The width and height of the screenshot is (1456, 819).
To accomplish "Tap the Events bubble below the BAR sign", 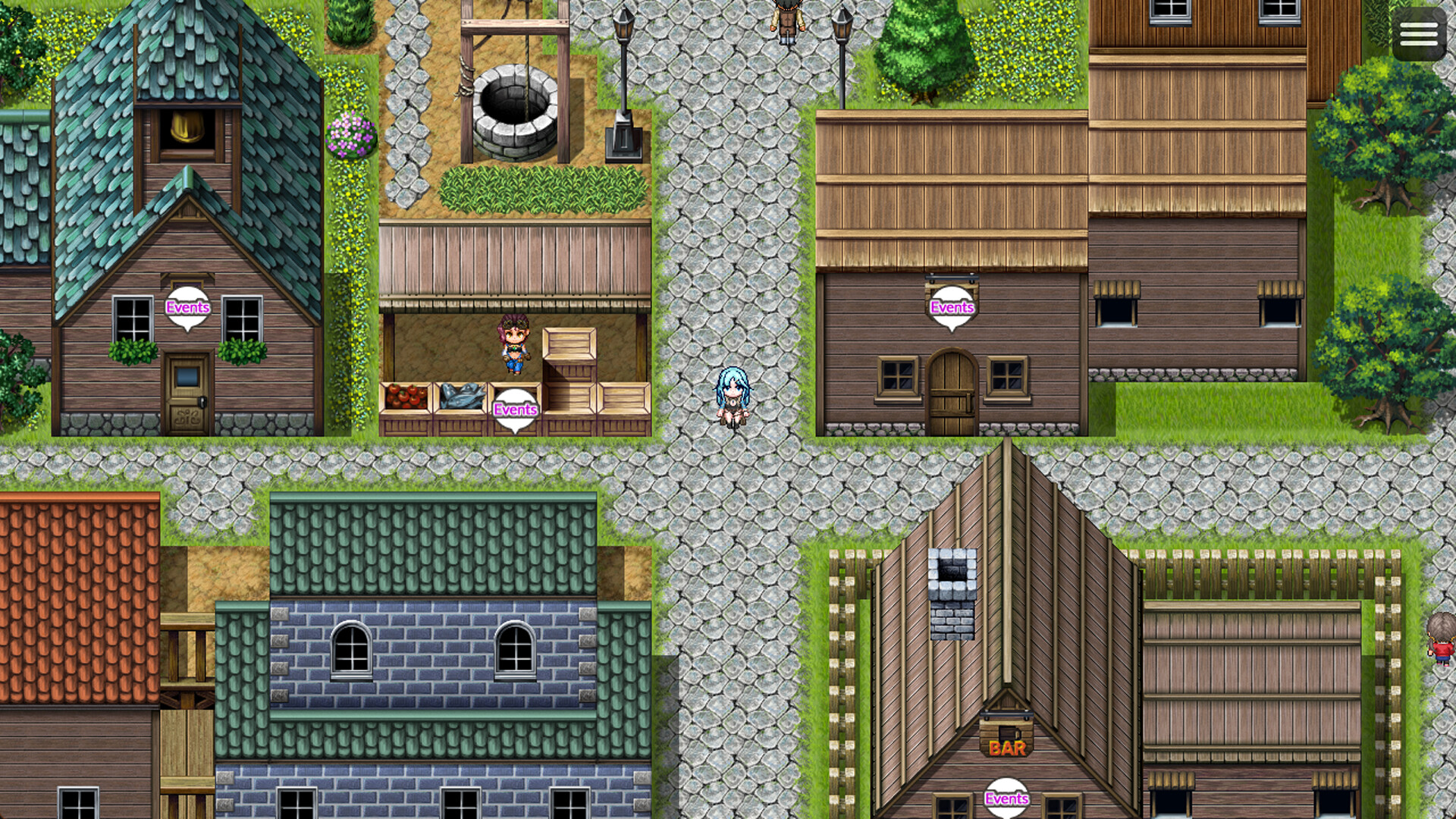I will pos(1006,798).
